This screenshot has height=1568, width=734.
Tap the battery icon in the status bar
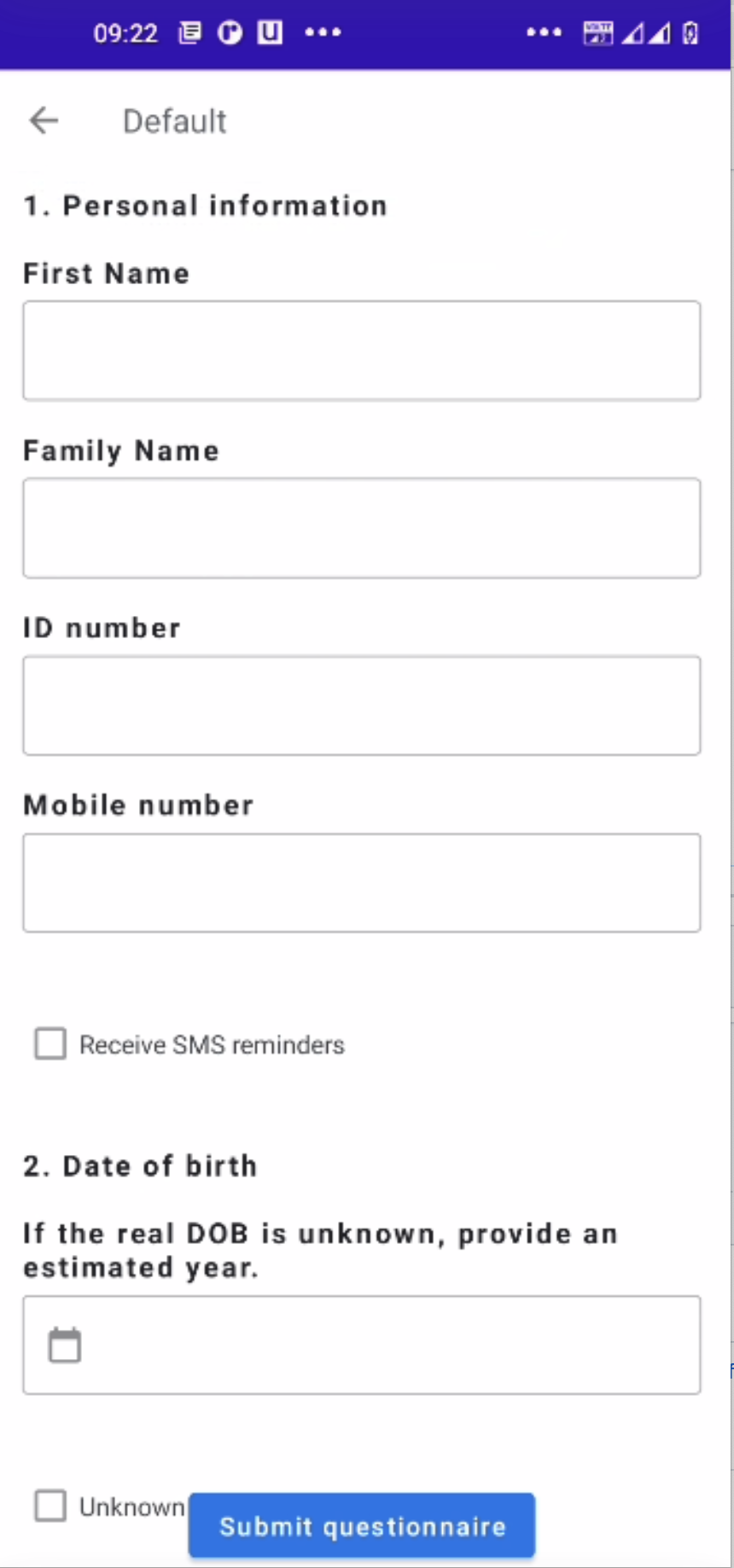(x=690, y=32)
